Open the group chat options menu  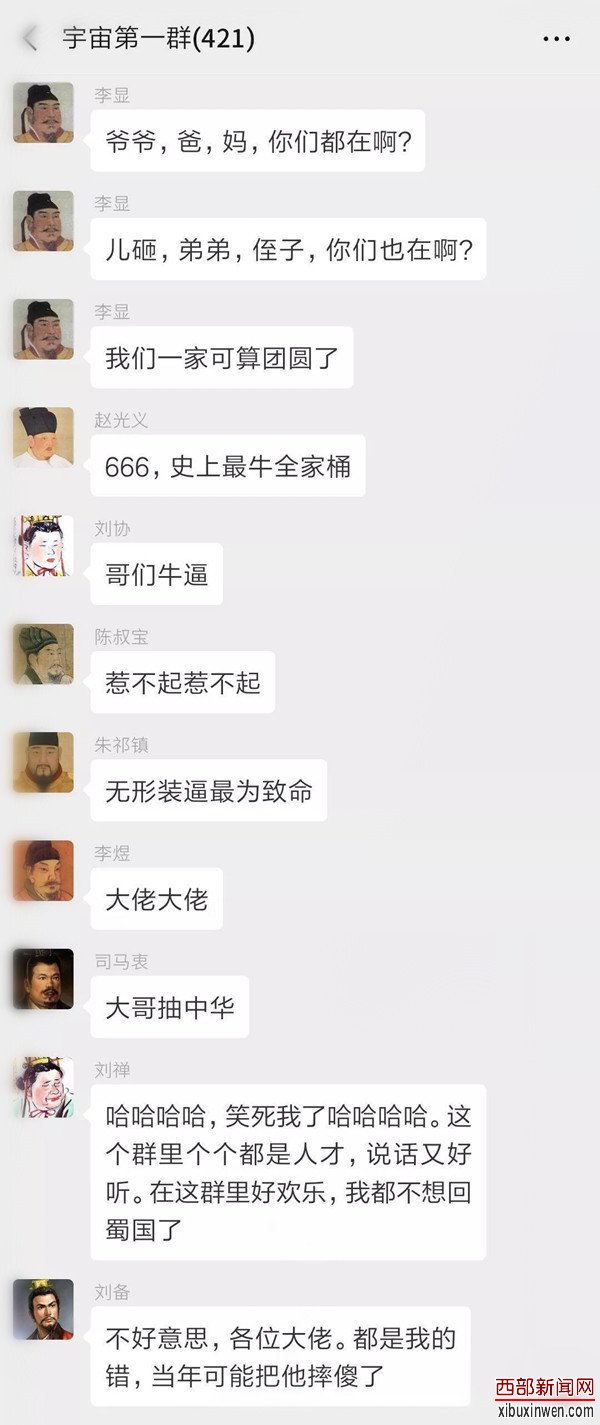pyautogui.click(x=556, y=39)
